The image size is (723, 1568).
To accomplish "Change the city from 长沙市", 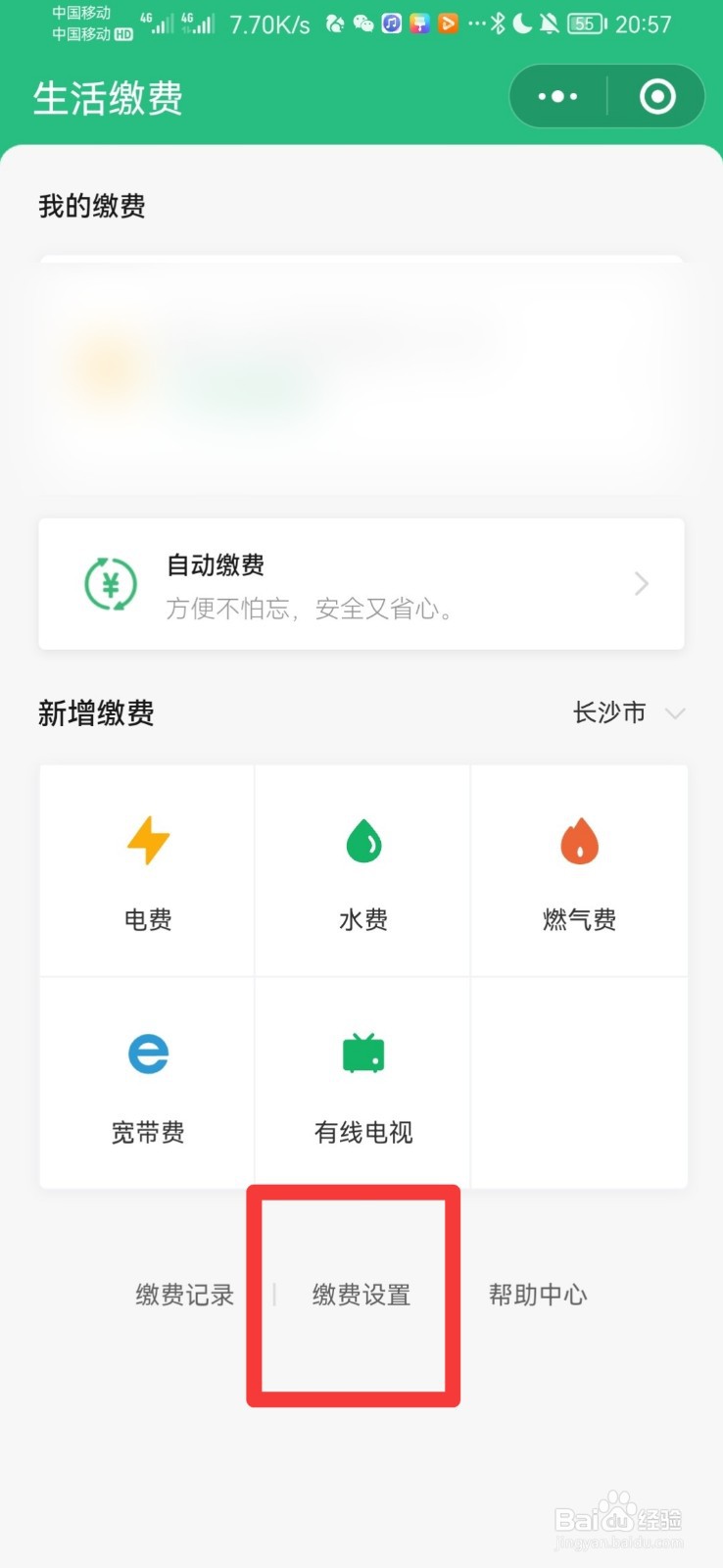I will click(x=628, y=712).
